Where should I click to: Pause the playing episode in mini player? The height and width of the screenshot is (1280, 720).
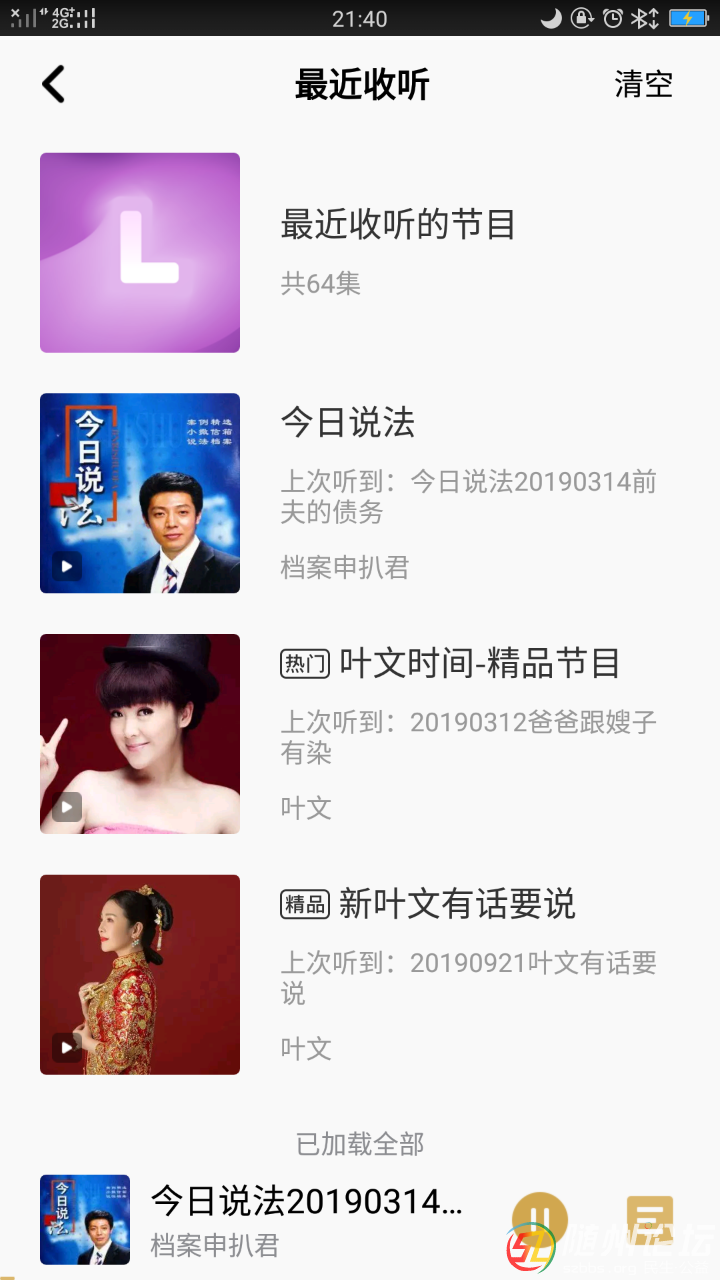540,1219
